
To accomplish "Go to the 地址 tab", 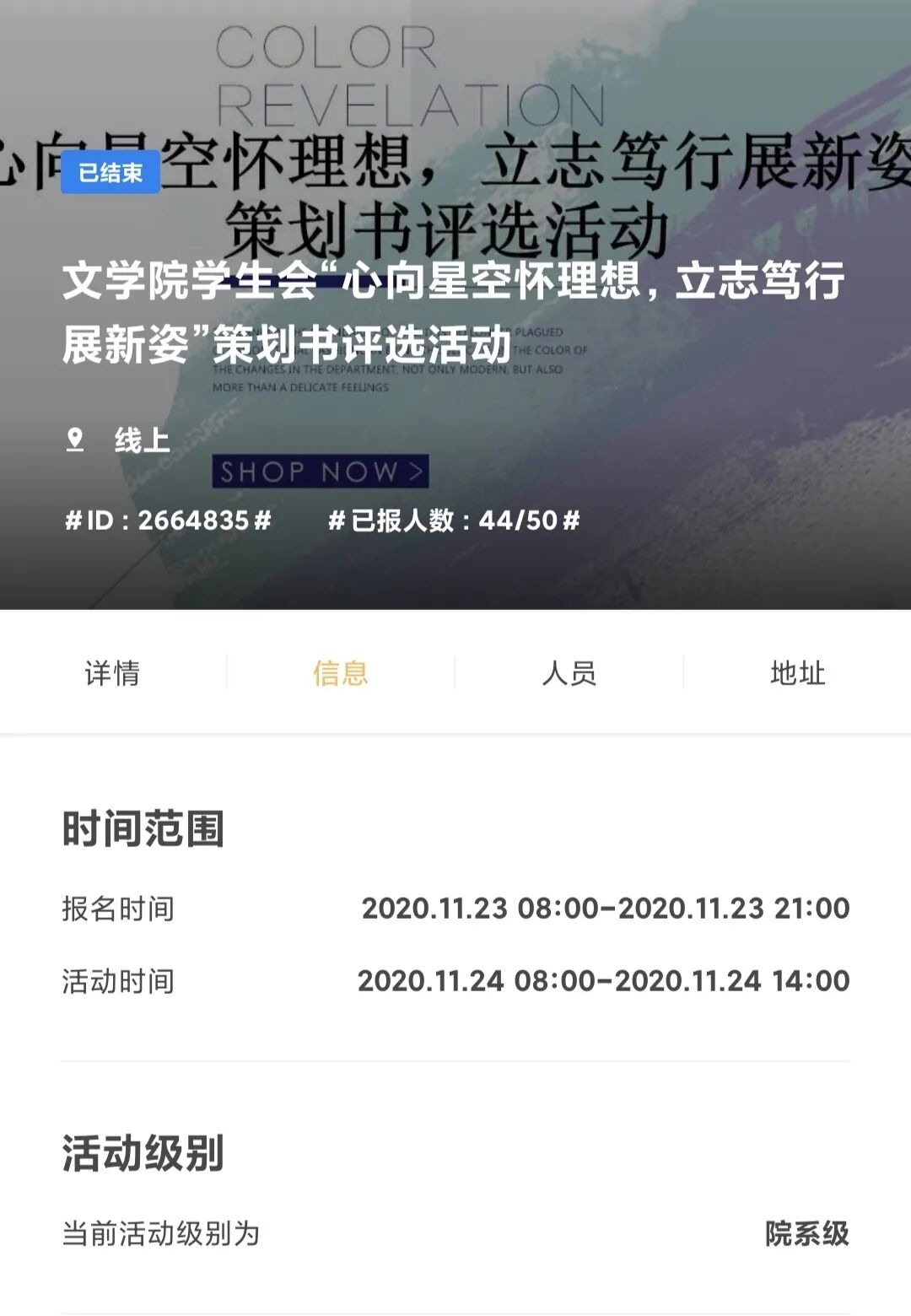I will pyautogui.click(x=797, y=673).
